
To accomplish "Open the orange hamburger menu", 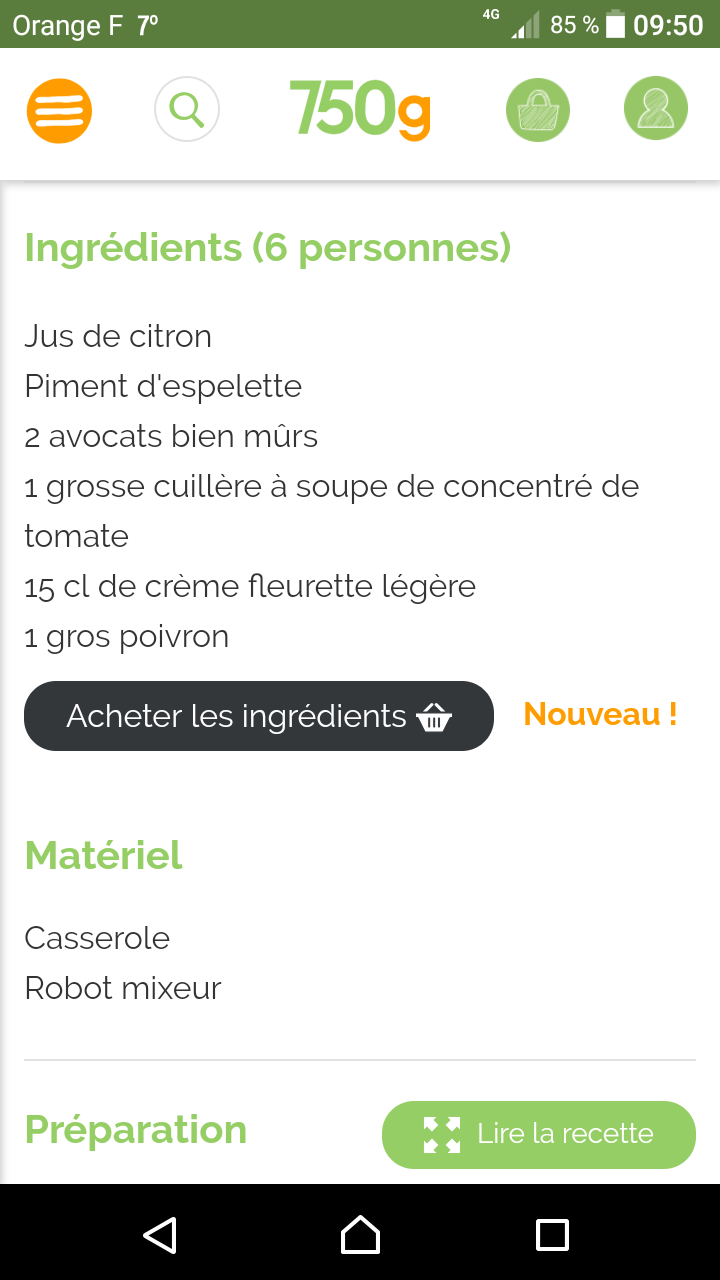I will (59, 109).
